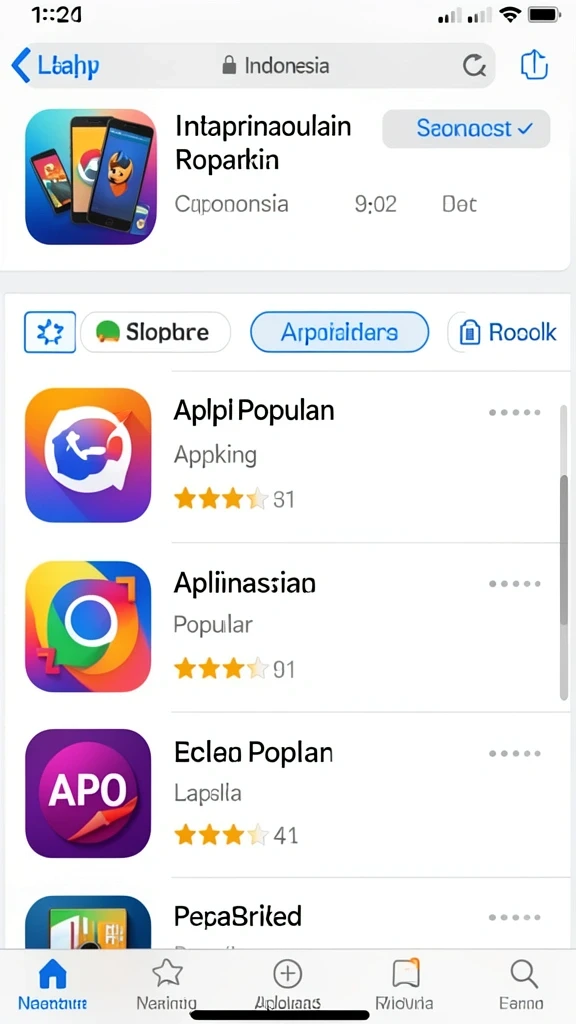Open the Intaprinaoulain Roparkin app card
Viewport: 576px width, 1024px height.
click(285, 178)
